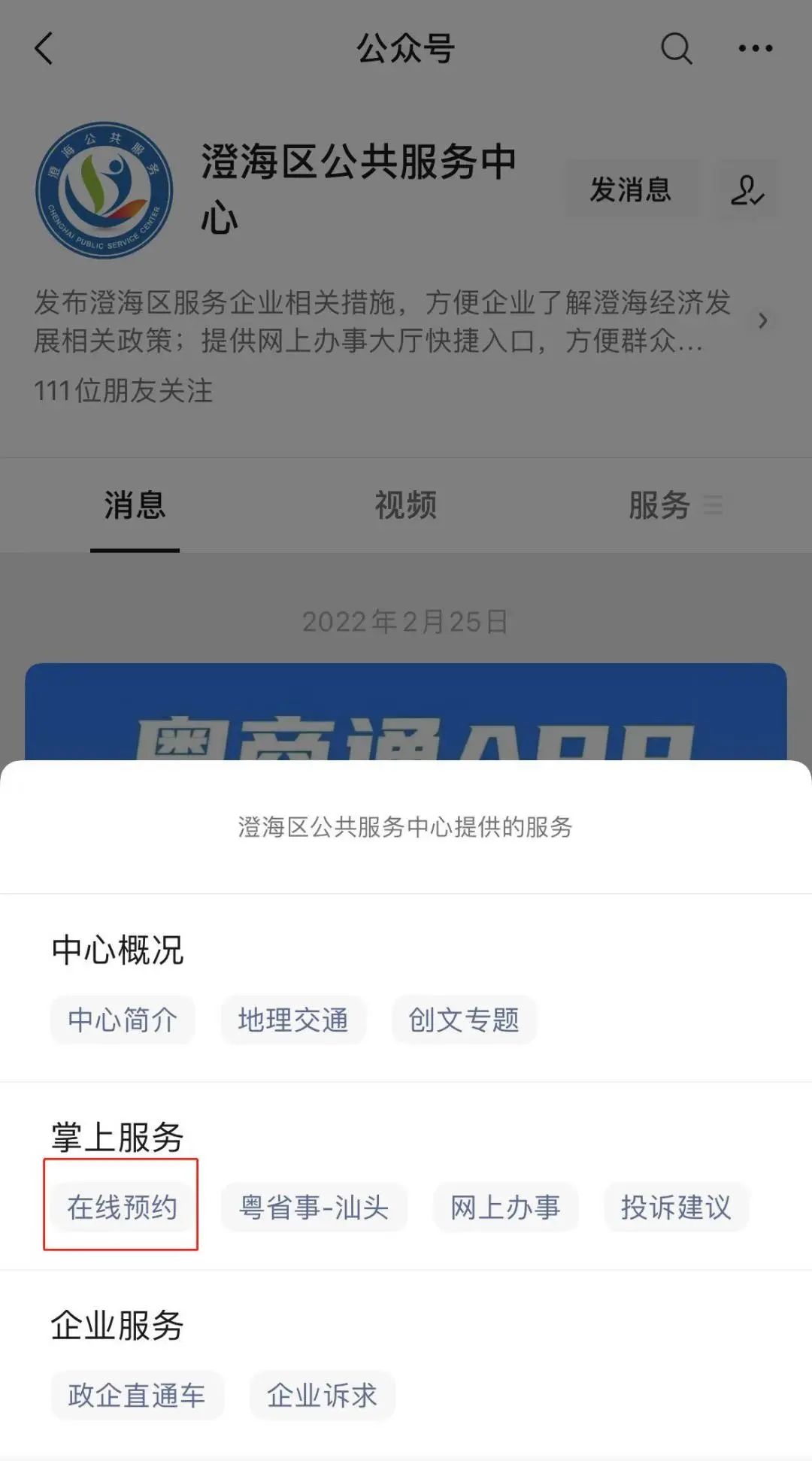Tap the 发消息 button

(x=630, y=189)
